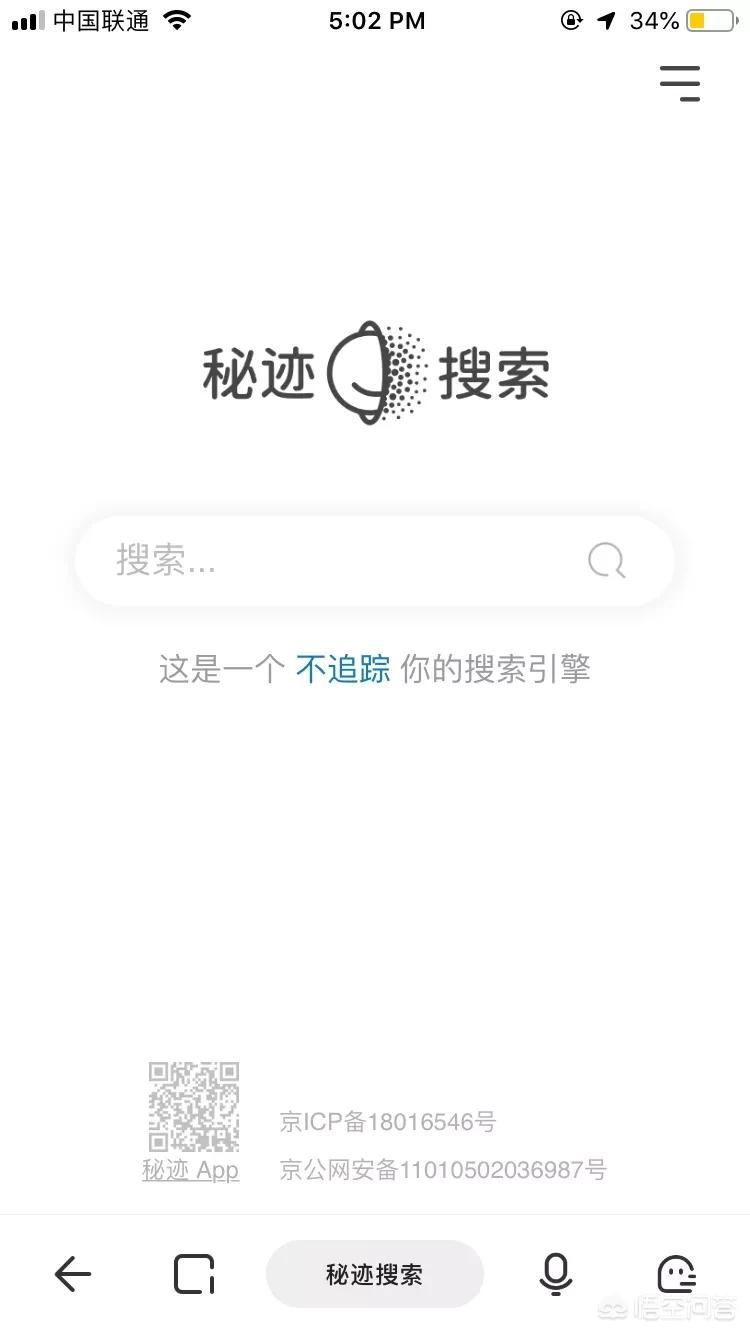
Task: Open the tabs switcher
Action: (194, 1274)
